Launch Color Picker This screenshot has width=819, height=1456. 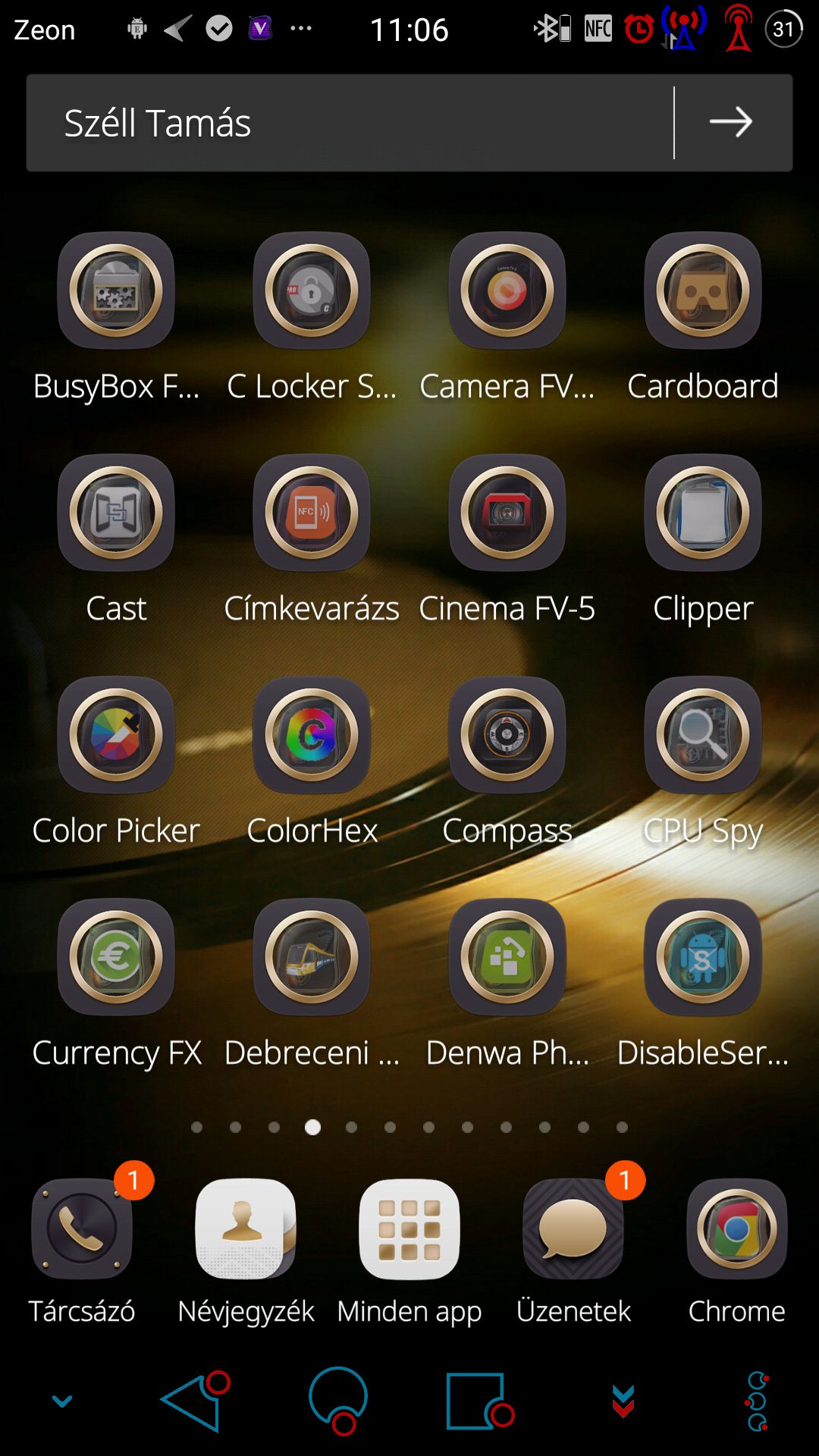pos(116,736)
